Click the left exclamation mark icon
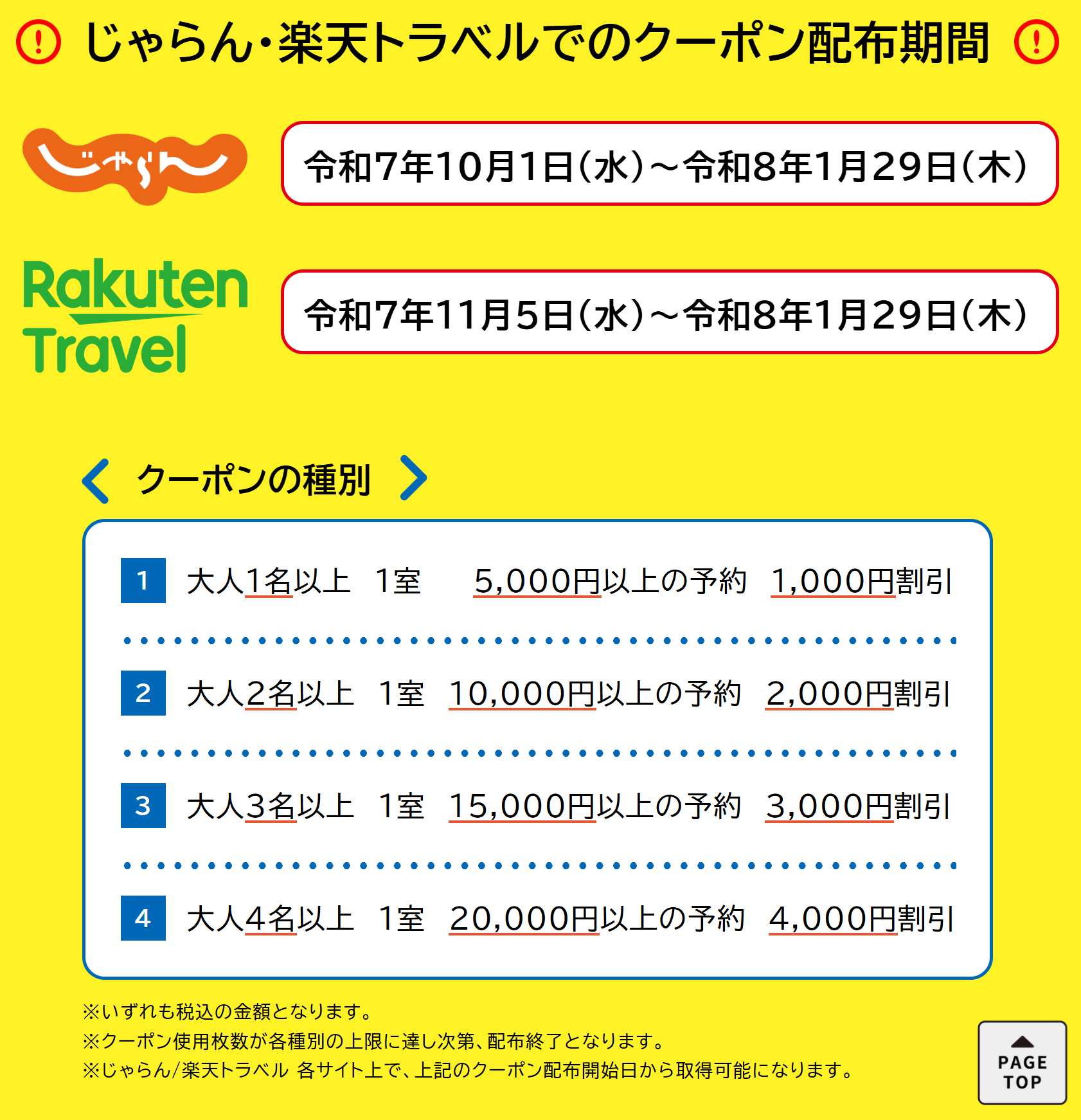1081x1120 pixels. (x=39, y=42)
